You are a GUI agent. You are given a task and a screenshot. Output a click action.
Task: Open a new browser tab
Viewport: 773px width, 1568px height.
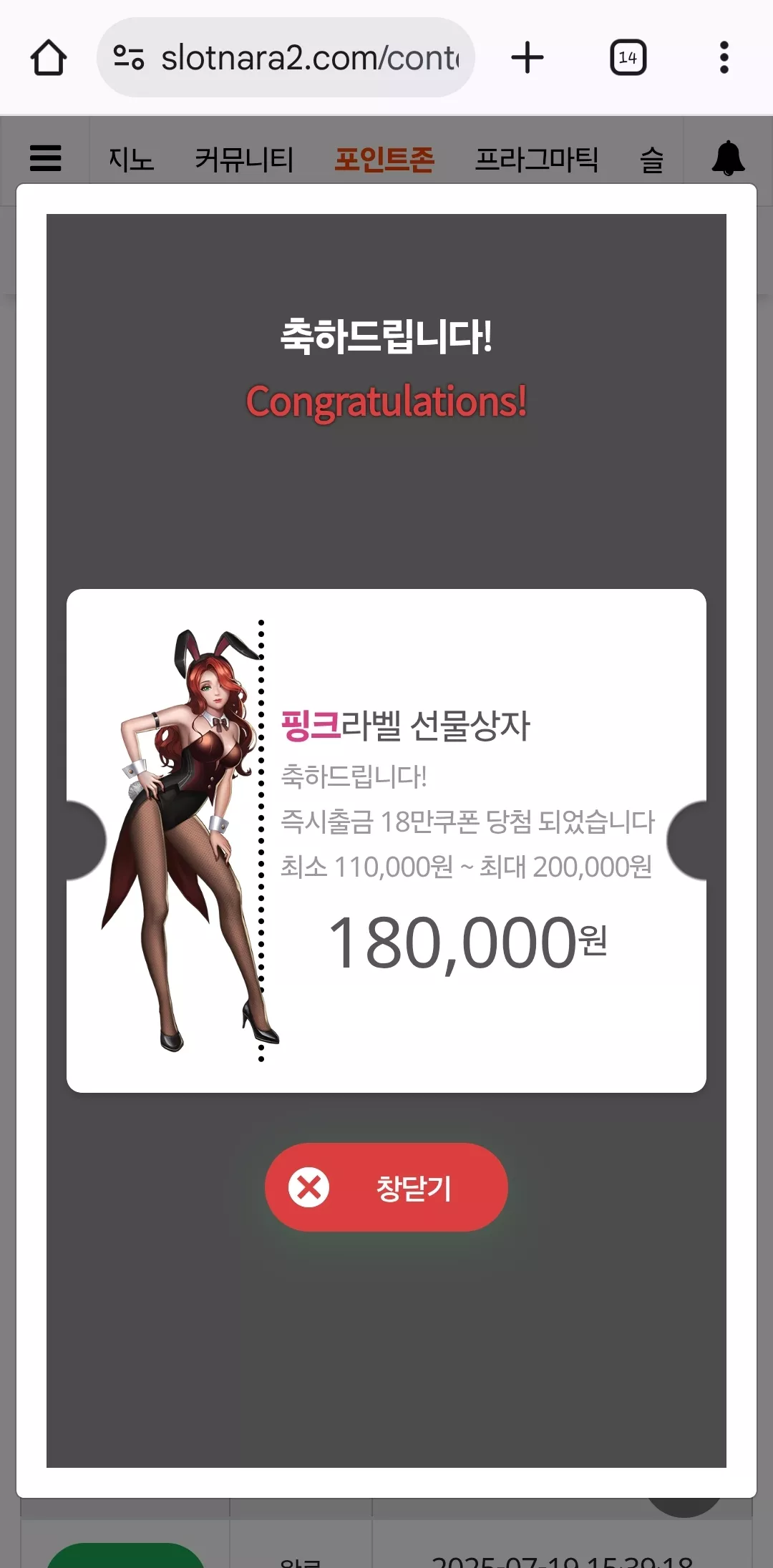pyautogui.click(x=528, y=57)
